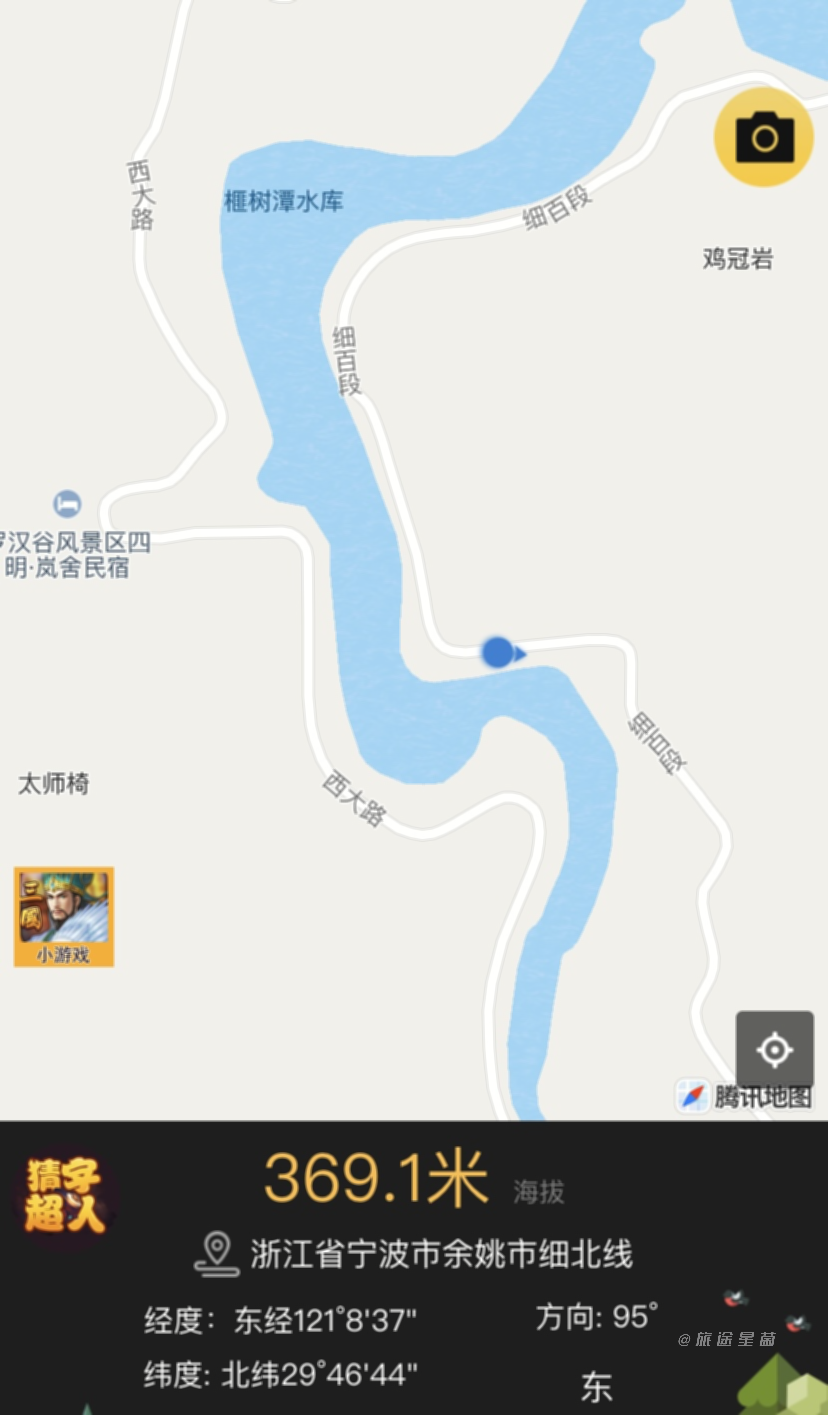Open the yellow camera button

[x=764, y=137]
